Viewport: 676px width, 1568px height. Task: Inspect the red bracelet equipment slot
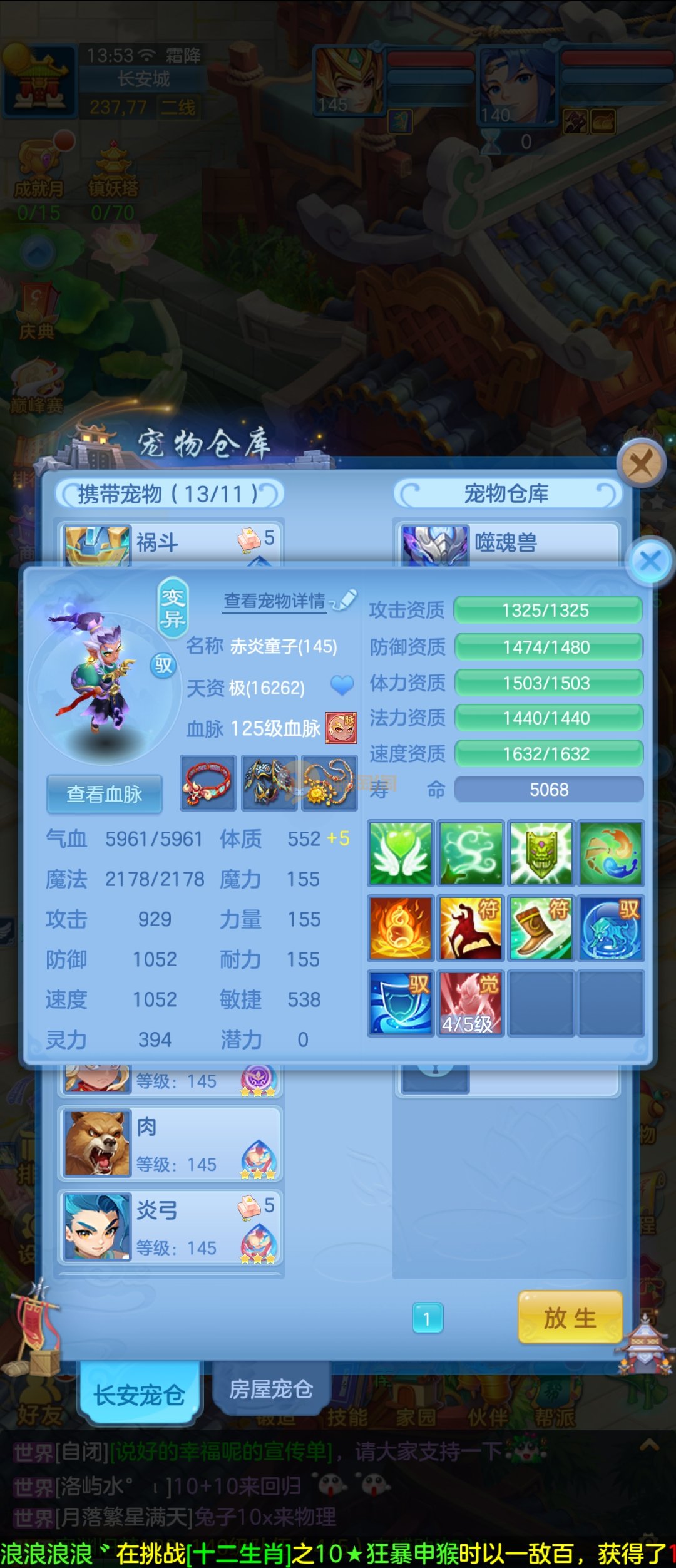pos(208,783)
